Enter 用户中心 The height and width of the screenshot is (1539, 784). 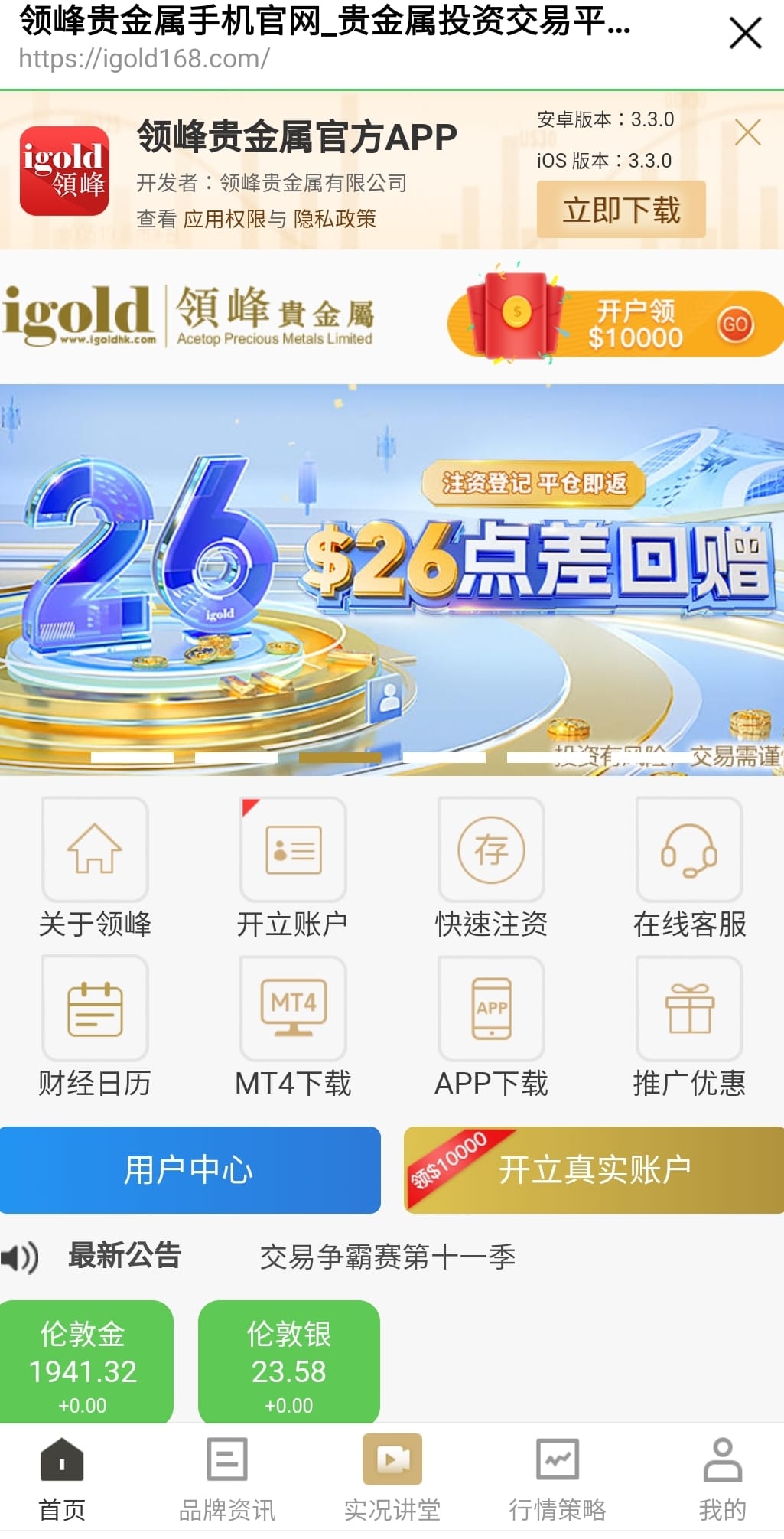190,1170
